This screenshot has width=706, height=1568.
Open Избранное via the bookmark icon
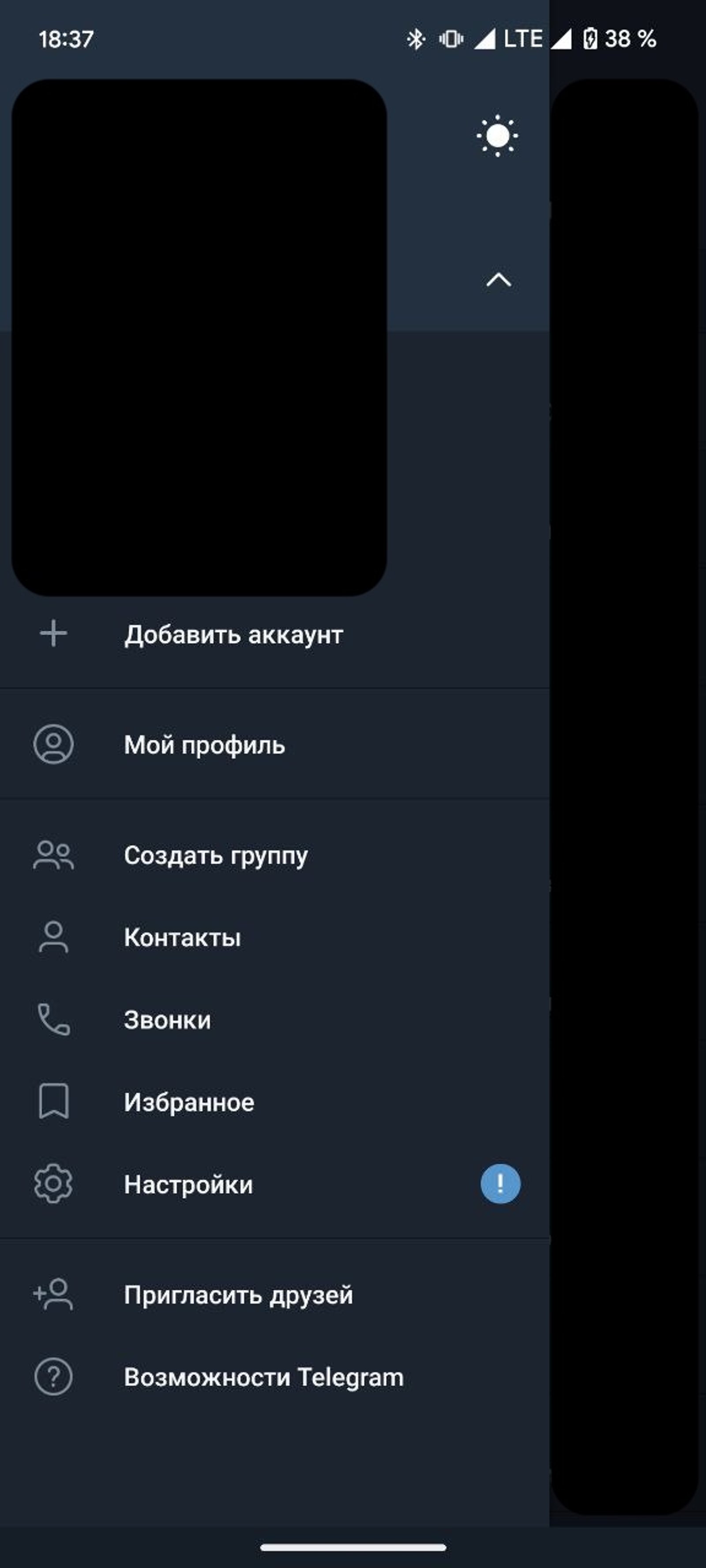(x=53, y=1102)
